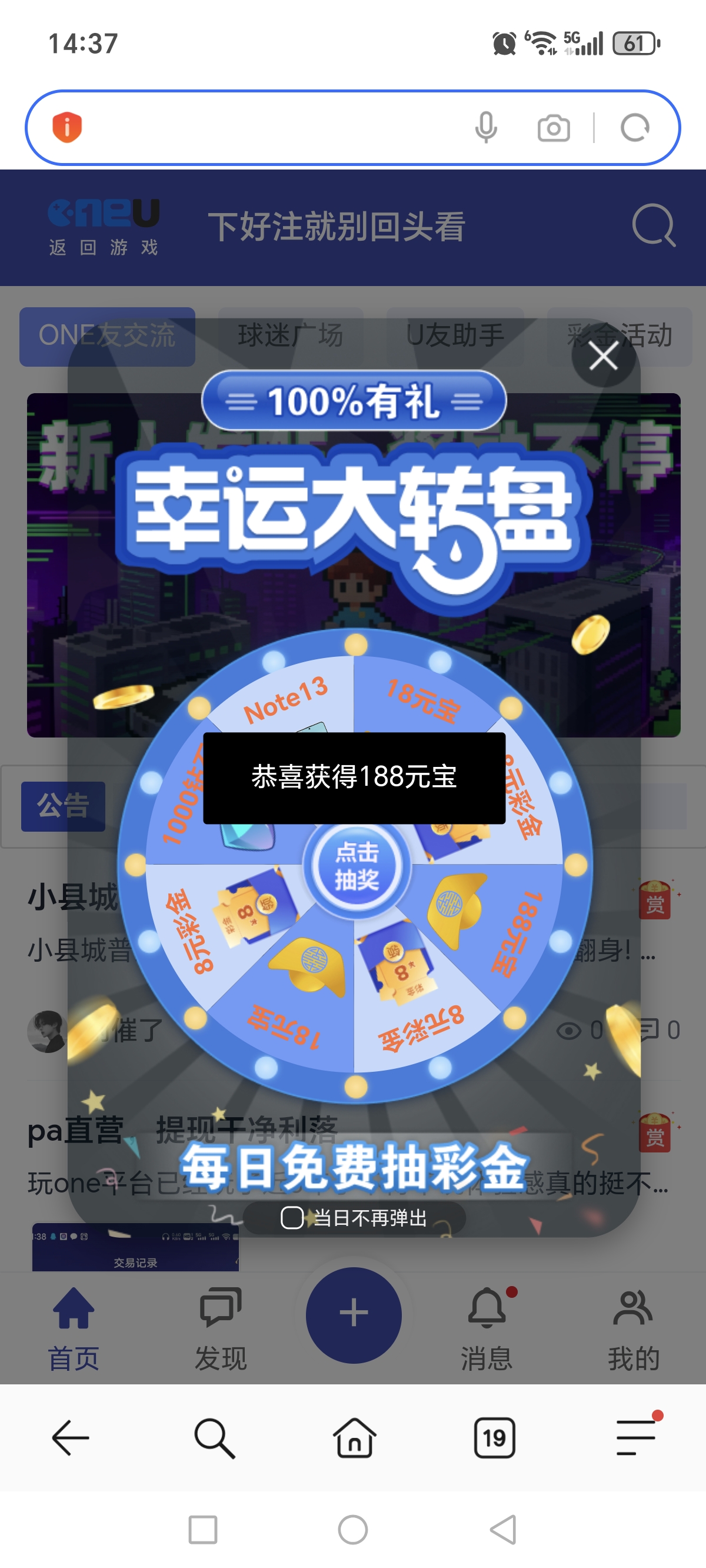Viewport: 706px width, 1568px height.
Task: Open the U友助手 tab
Action: tap(455, 334)
